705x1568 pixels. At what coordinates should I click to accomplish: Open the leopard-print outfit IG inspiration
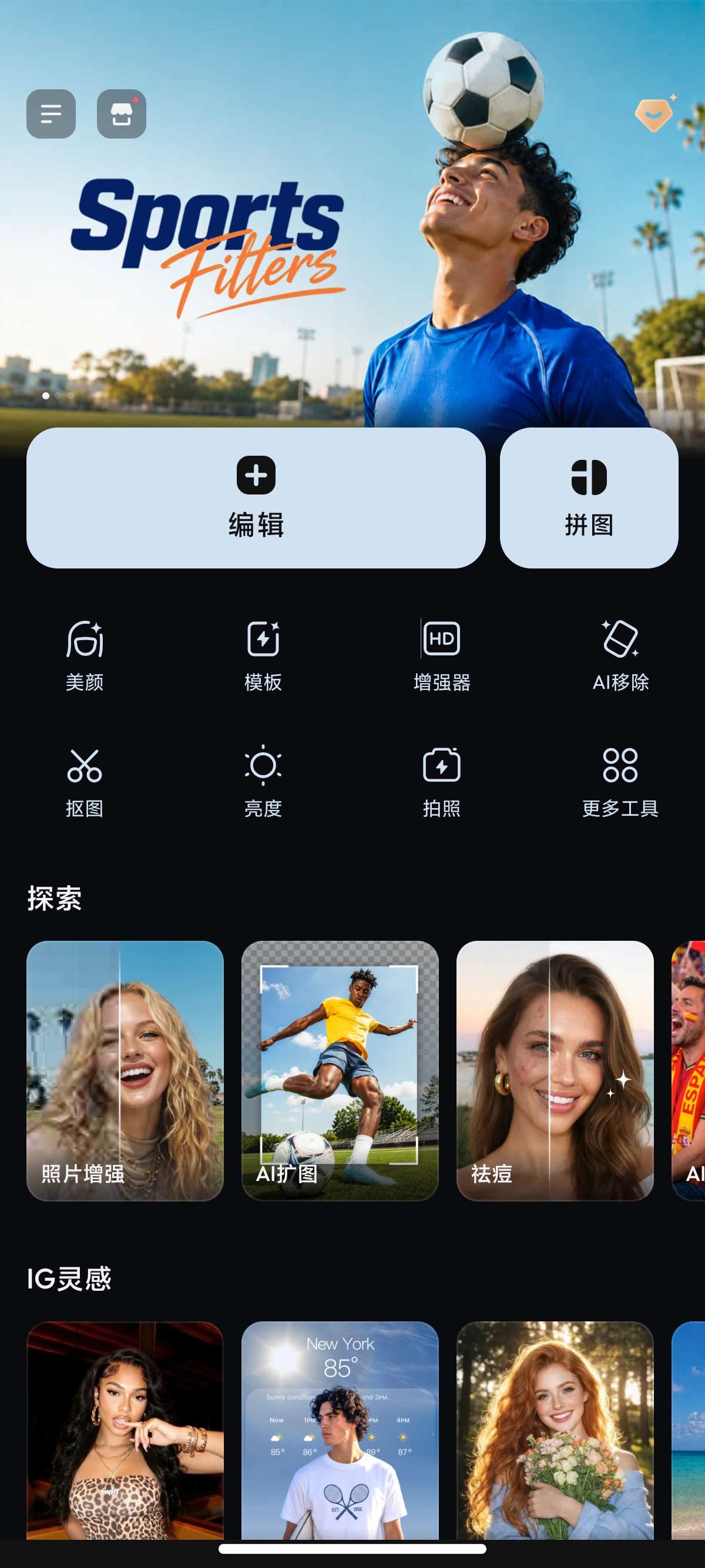click(125, 1431)
